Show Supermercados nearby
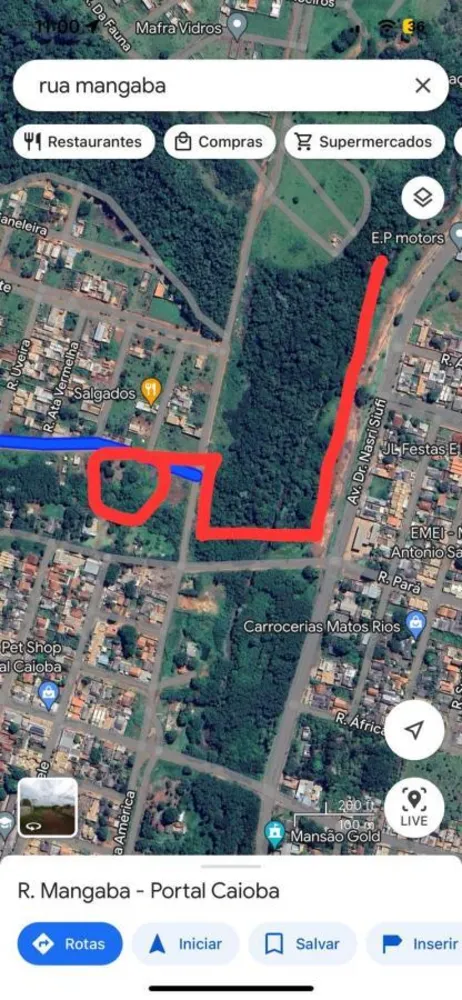Image resolution: width=462 pixels, height=1000 pixels. point(366,142)
